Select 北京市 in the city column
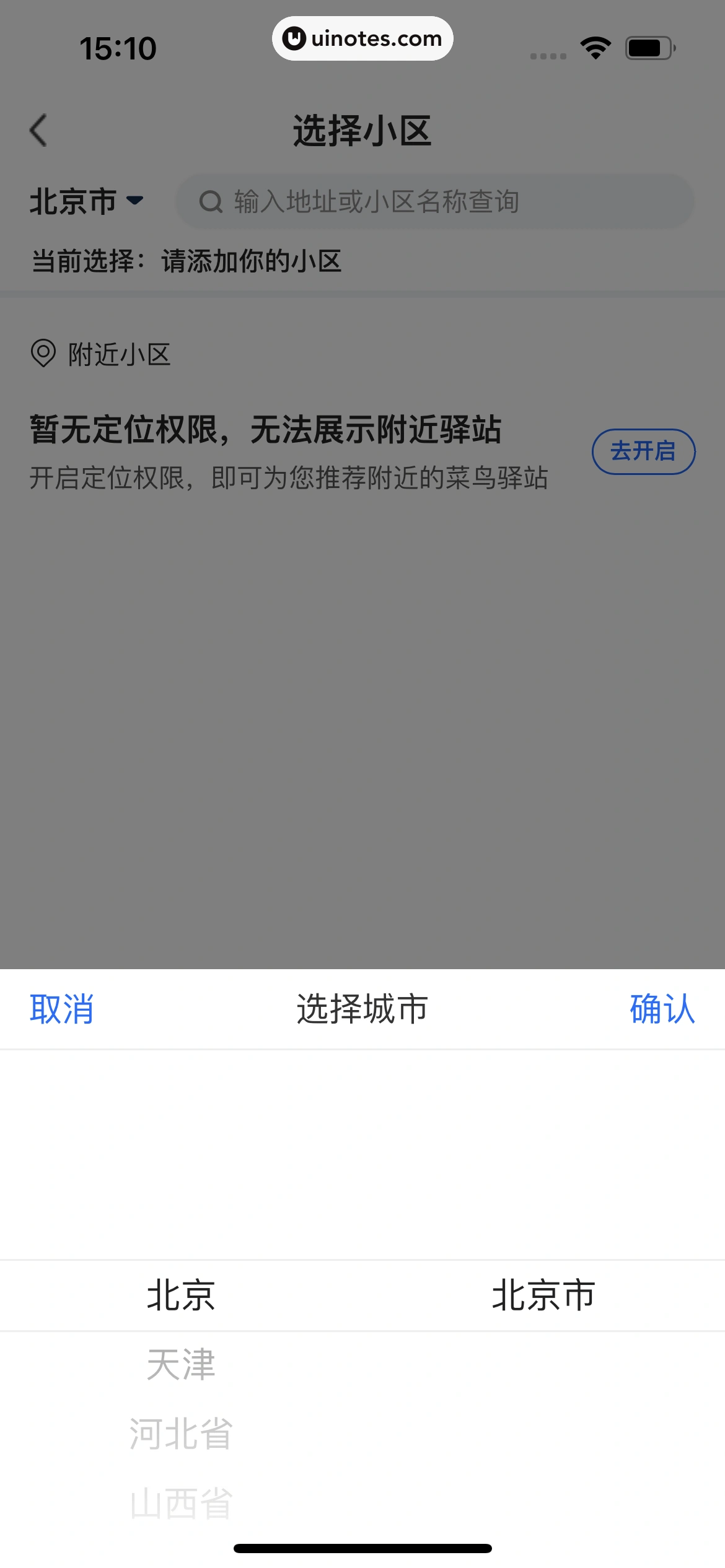The width and height of the screenshot is (725, 1568). click(543, 1295)
